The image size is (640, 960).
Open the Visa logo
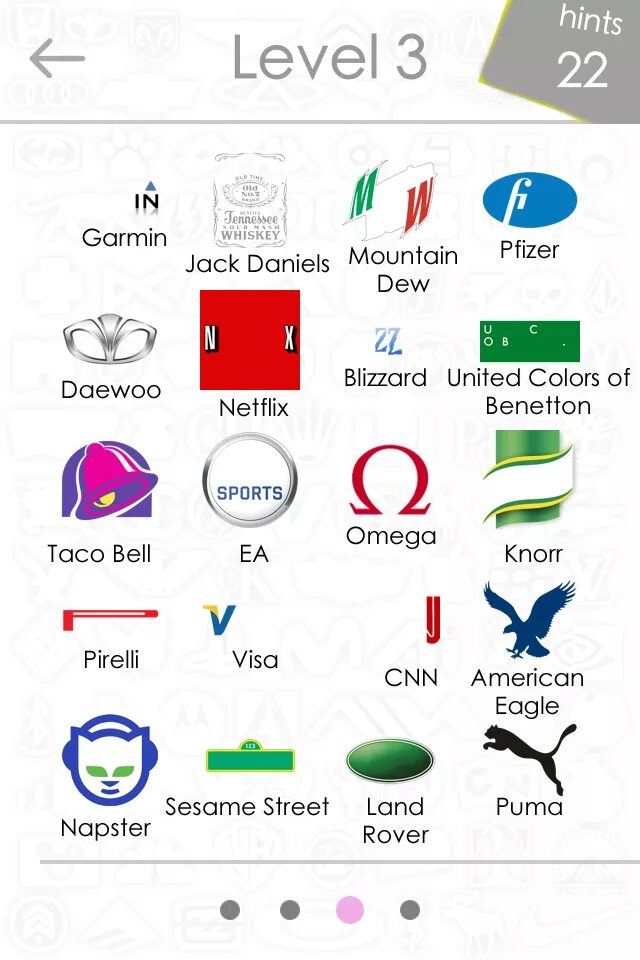pos(219,621)
